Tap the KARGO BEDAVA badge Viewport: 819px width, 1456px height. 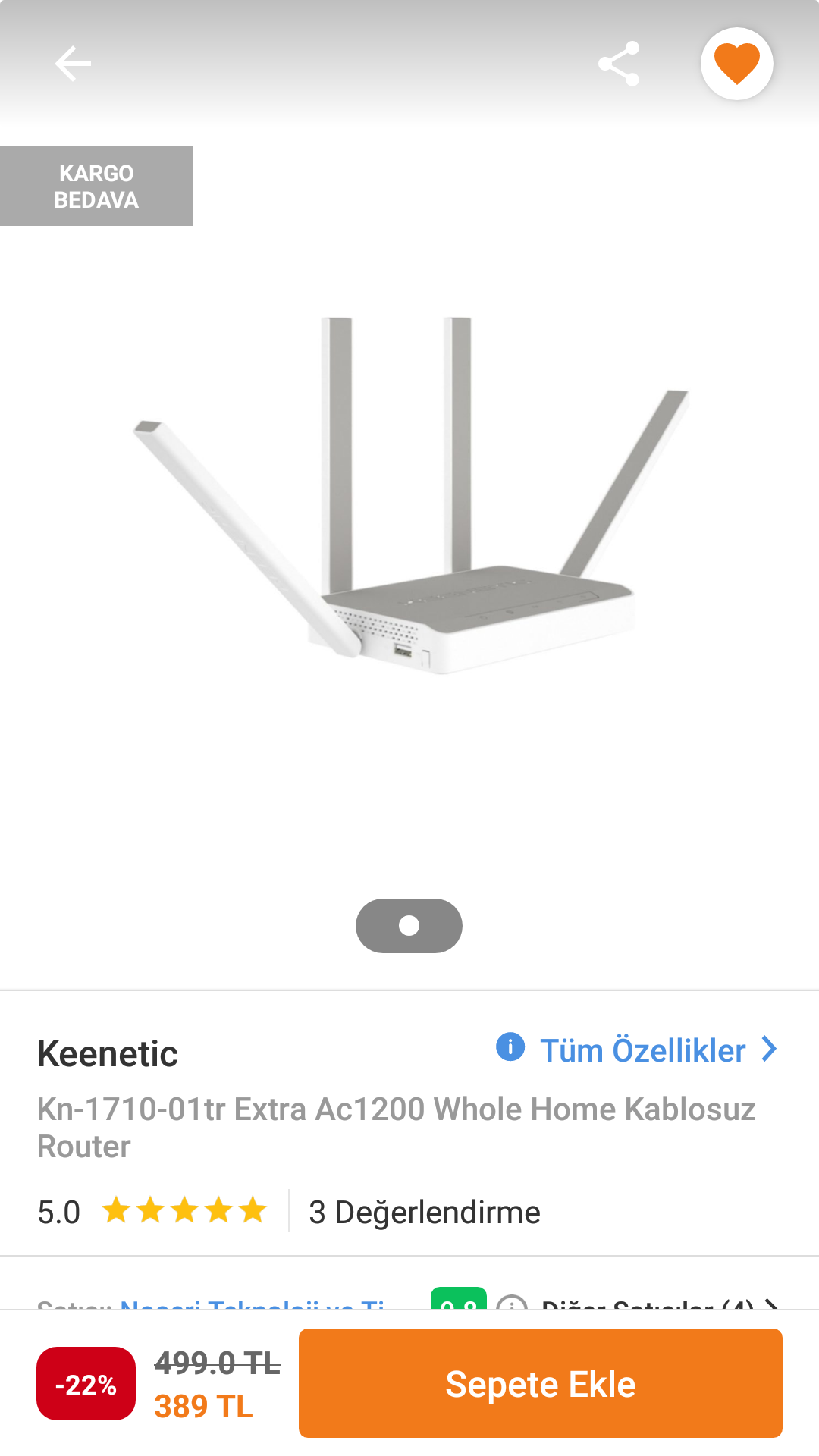pos(97,186)
